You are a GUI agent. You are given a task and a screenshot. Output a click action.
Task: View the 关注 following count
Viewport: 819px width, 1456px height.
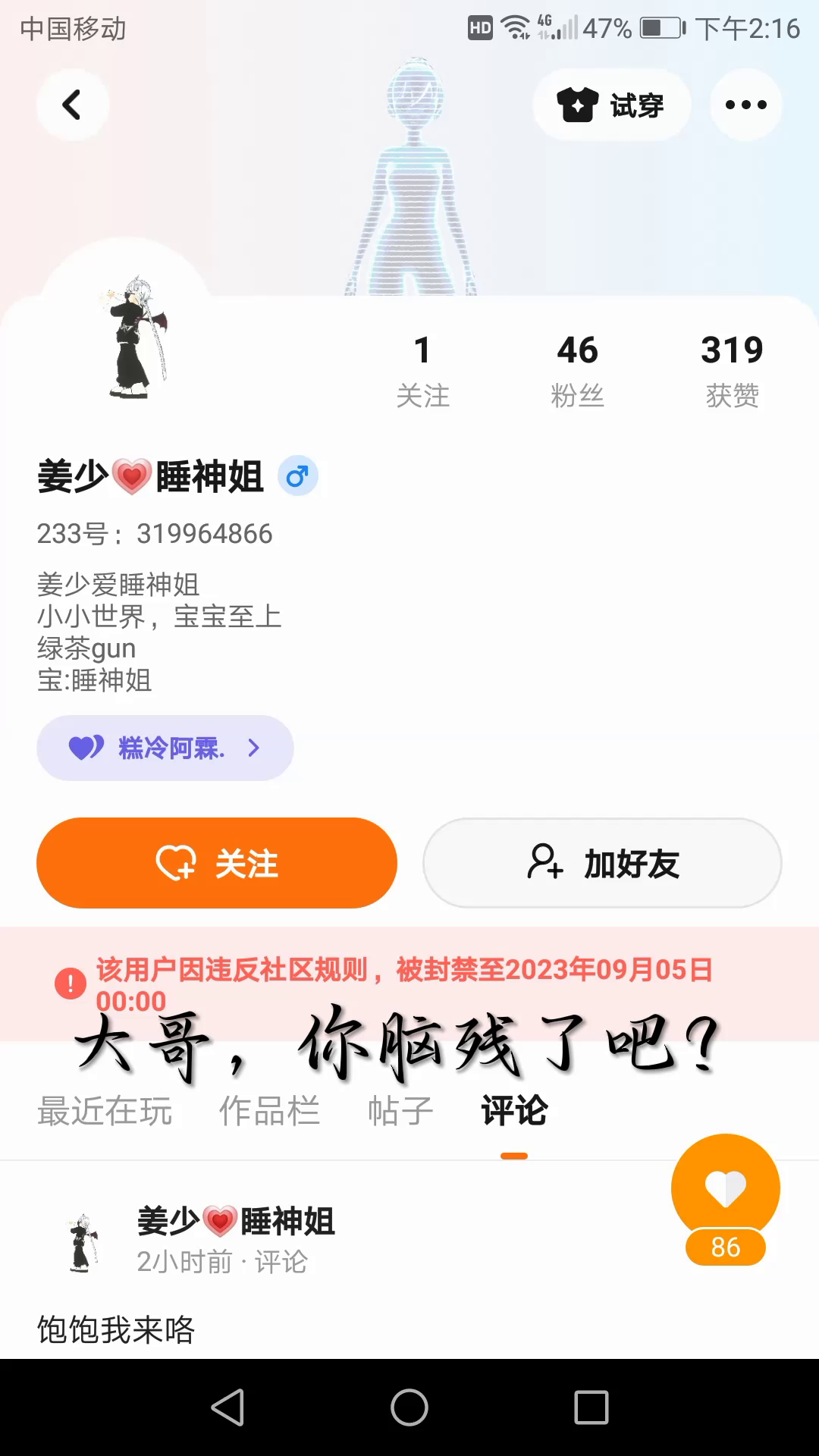point(422,370)
